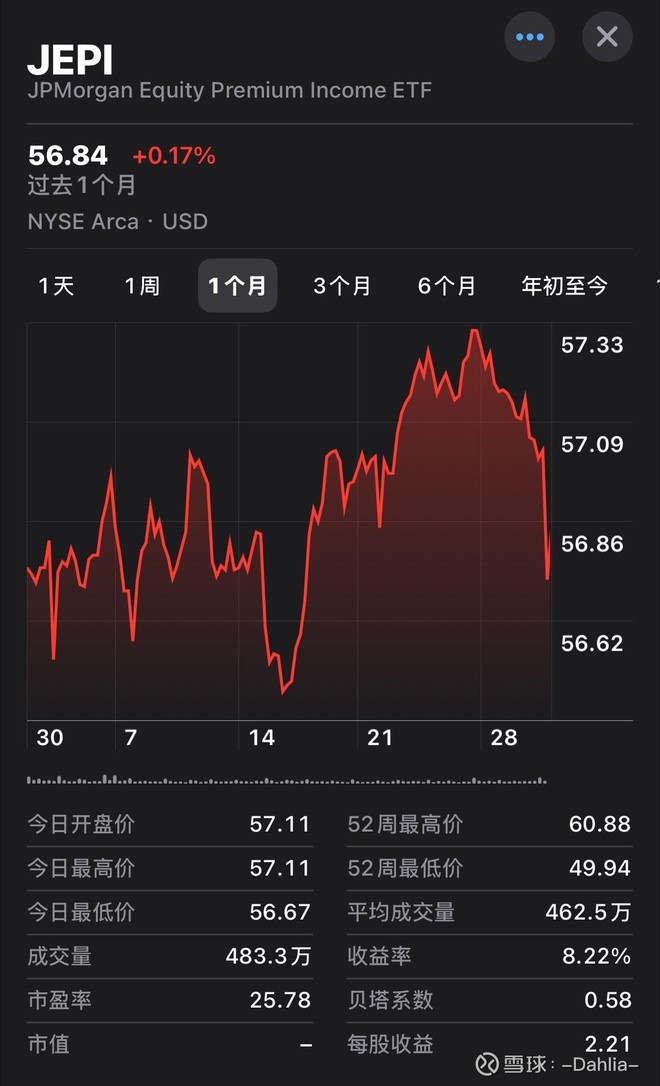The height and width of the screenshot is (1086, 660).
Task: Close the JEPI stock detail sheet
Action: coord(607,37)
